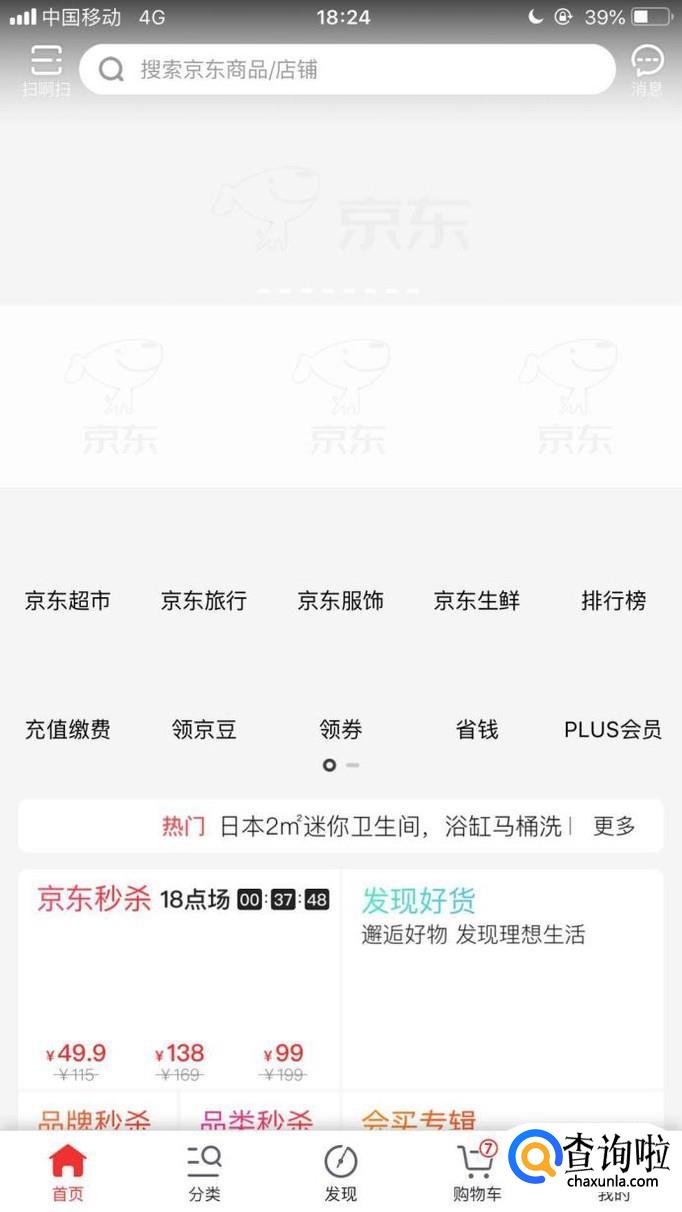This screenshot has width=682, height=1212.
Task: Open the 扫啊扫 scan icon
Action: click(46, 68)
